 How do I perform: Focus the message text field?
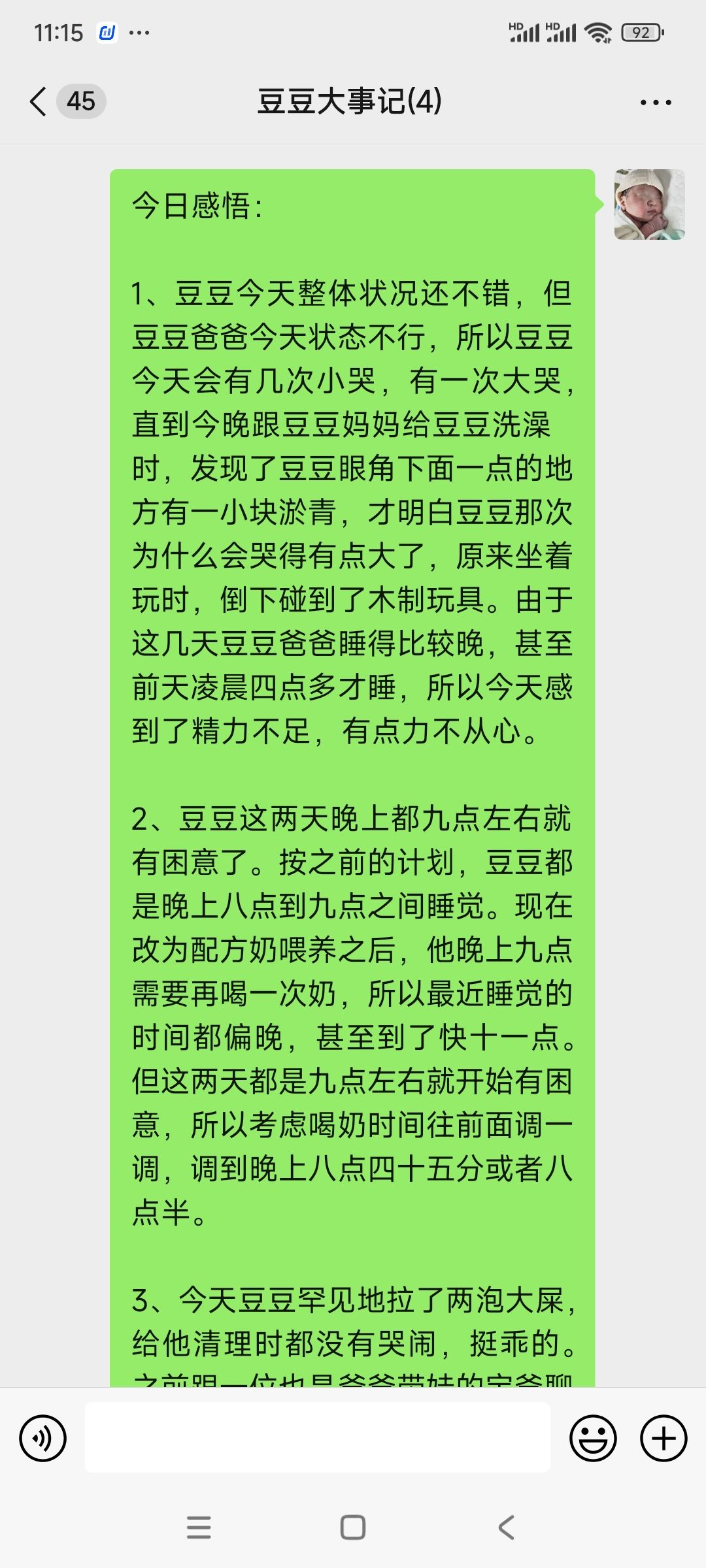317,1438
